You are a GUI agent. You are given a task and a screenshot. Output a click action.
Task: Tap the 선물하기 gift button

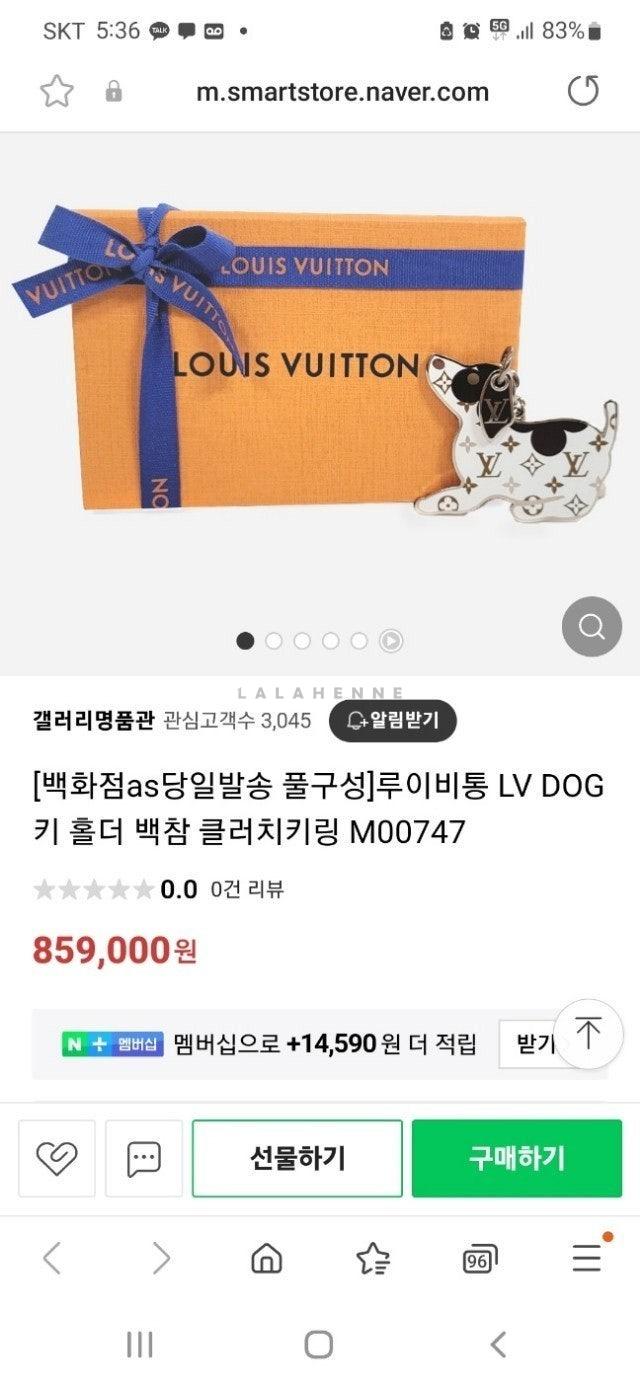click(x=297, y=1158)
